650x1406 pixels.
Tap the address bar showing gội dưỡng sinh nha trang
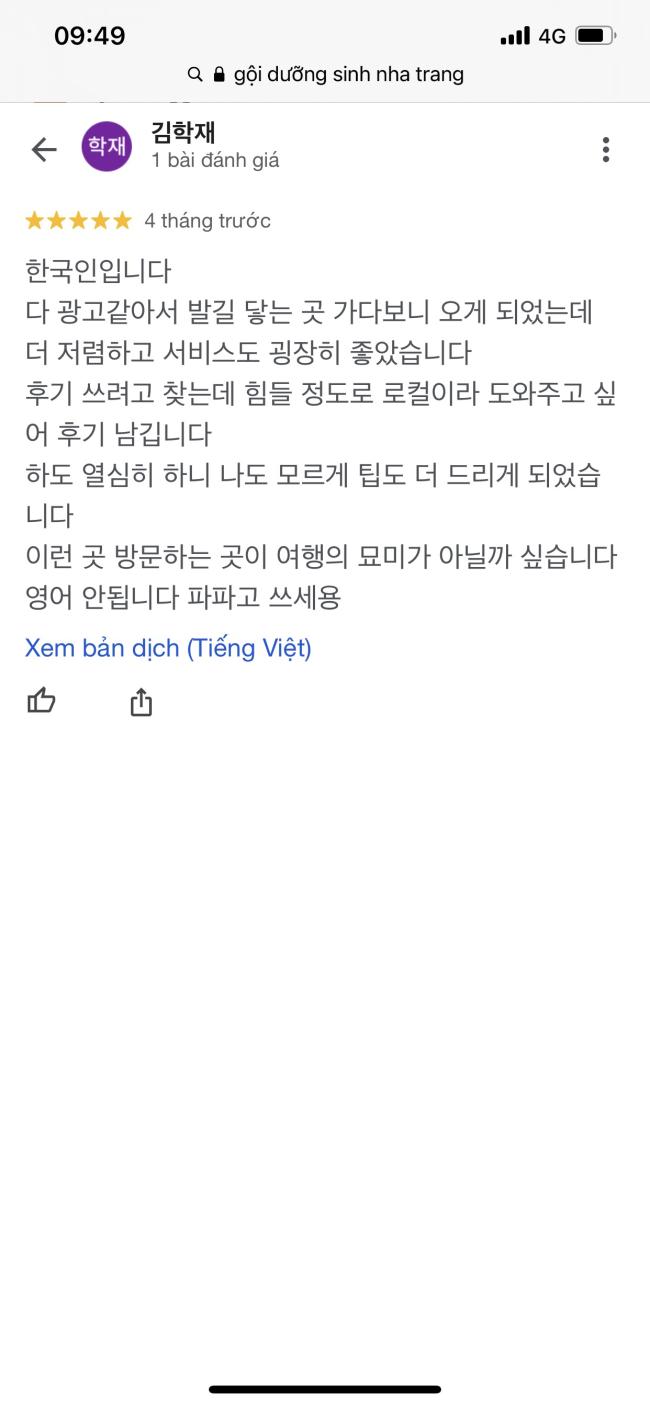click(x=326, y=74)
